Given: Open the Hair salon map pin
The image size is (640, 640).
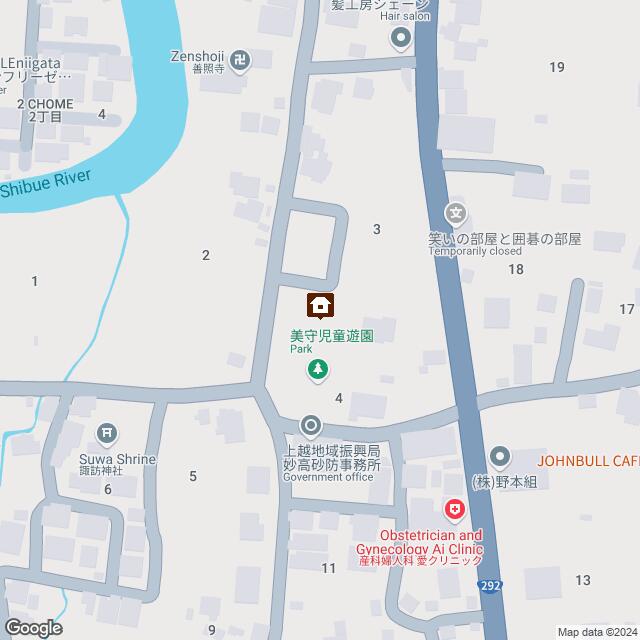Looking at the screenshot, I should [401, 40].
